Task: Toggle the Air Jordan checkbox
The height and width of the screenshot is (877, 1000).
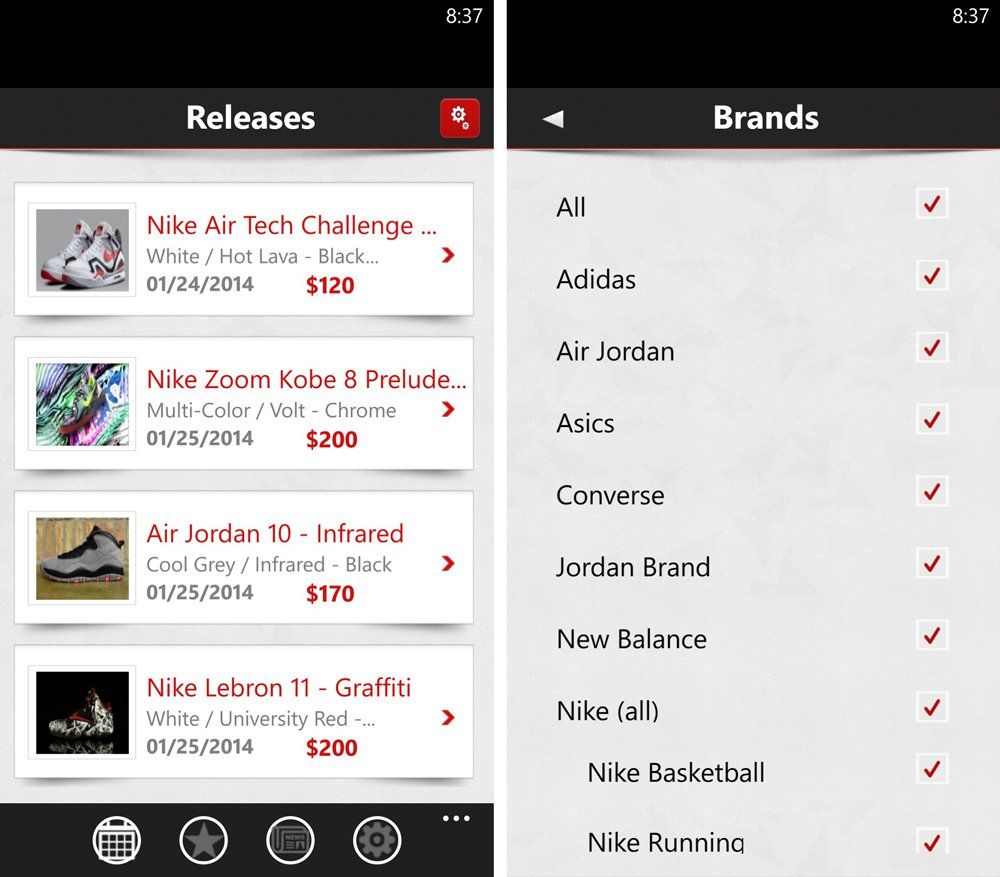Action: point(932,348)
